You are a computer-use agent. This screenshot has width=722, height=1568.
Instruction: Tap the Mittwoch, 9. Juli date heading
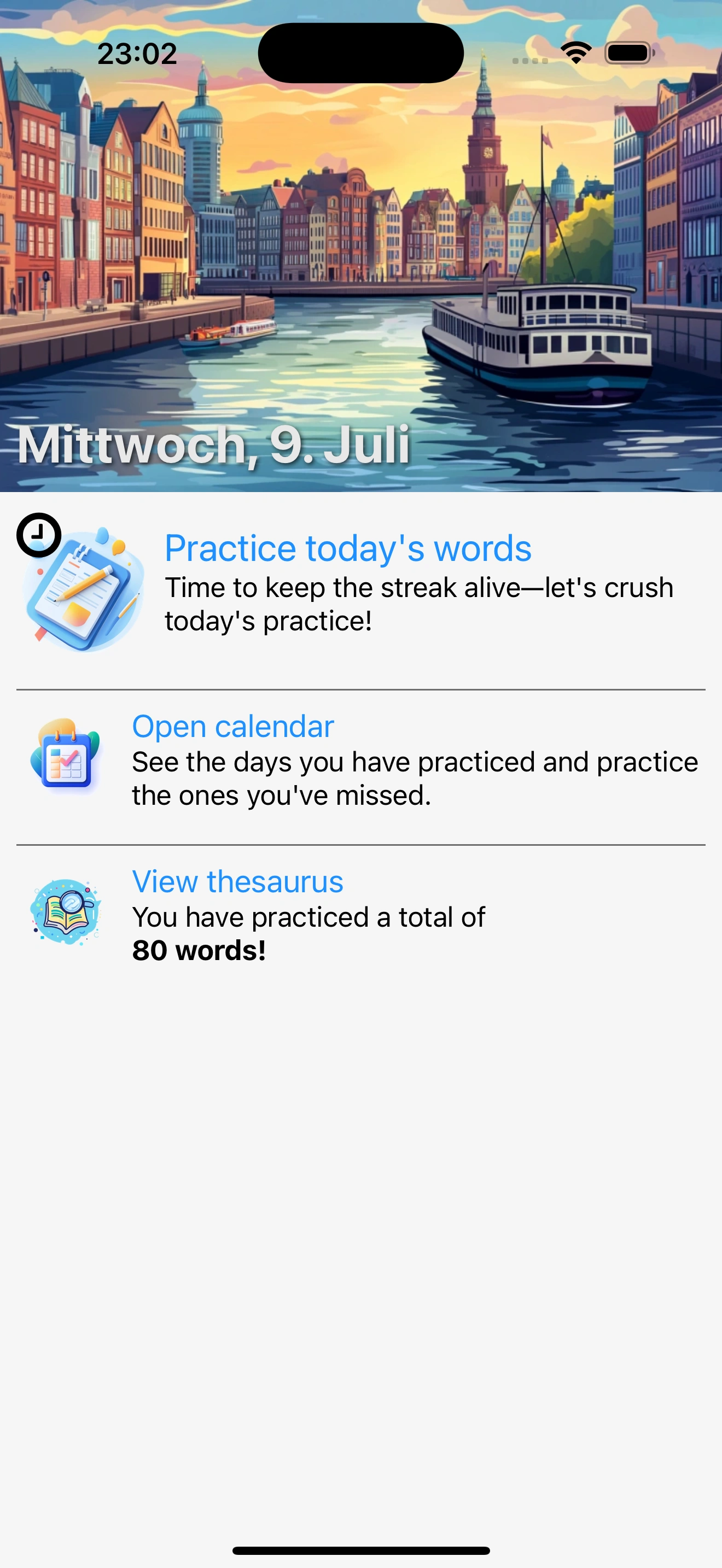coord(213,446)
